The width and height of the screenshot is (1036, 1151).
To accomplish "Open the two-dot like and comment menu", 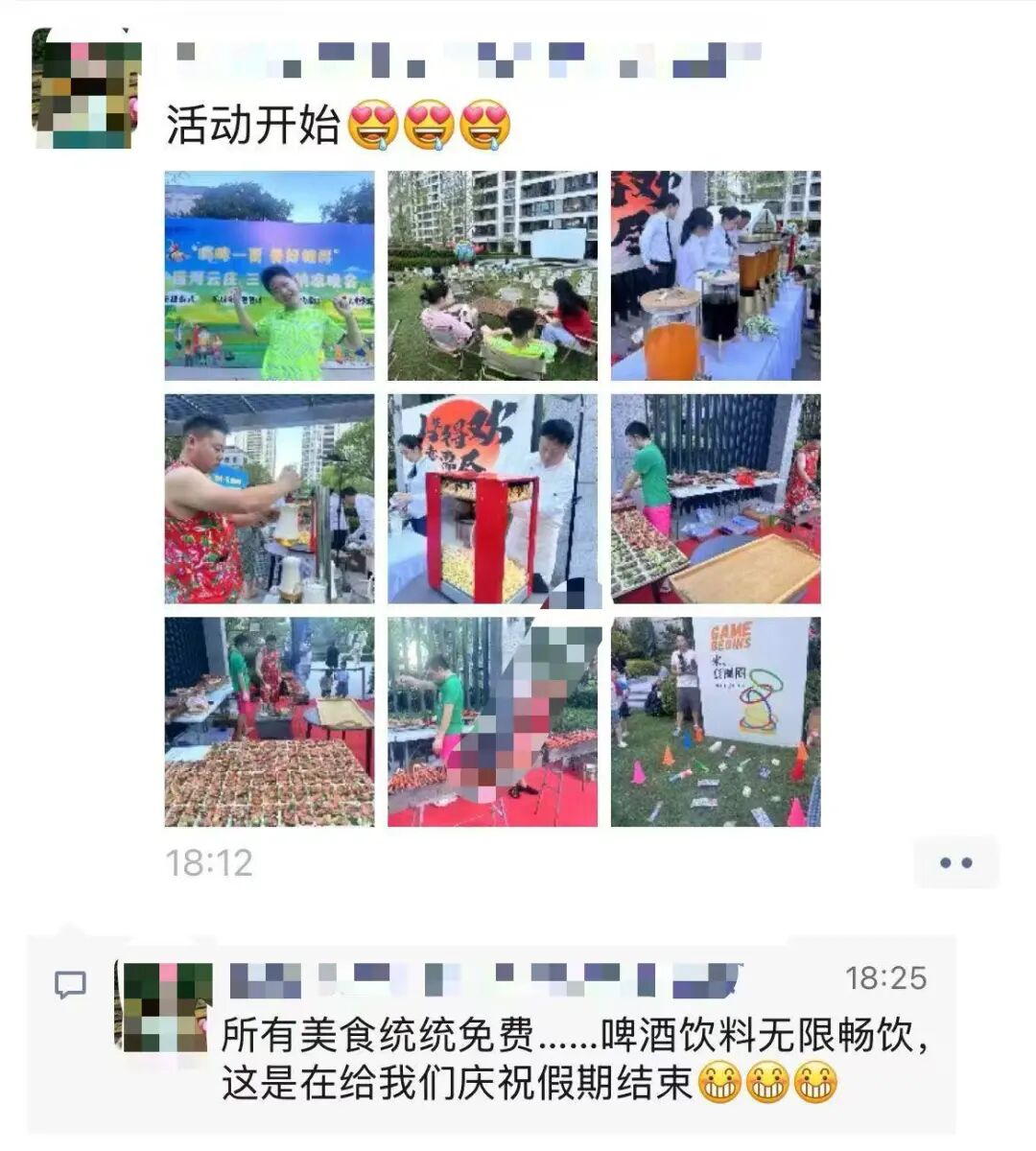I will tap(955, 862).
